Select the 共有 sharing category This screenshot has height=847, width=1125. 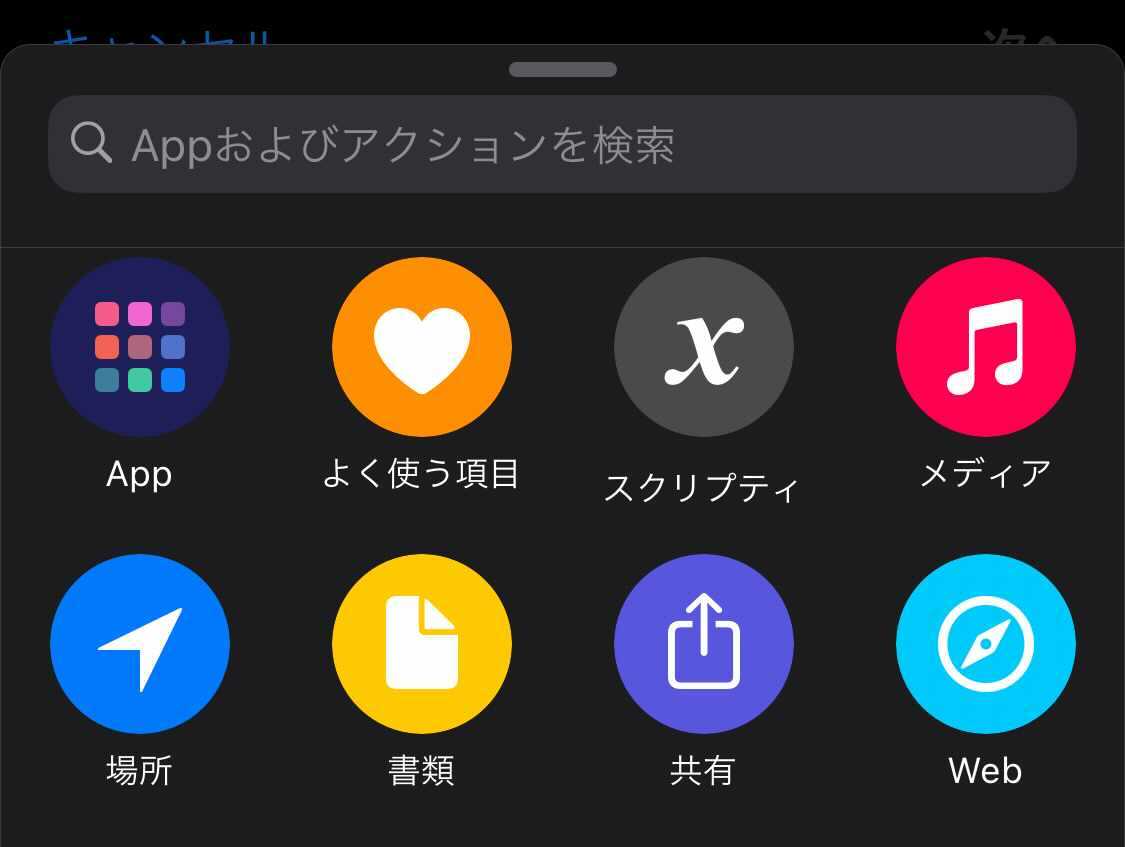point(703,644)
